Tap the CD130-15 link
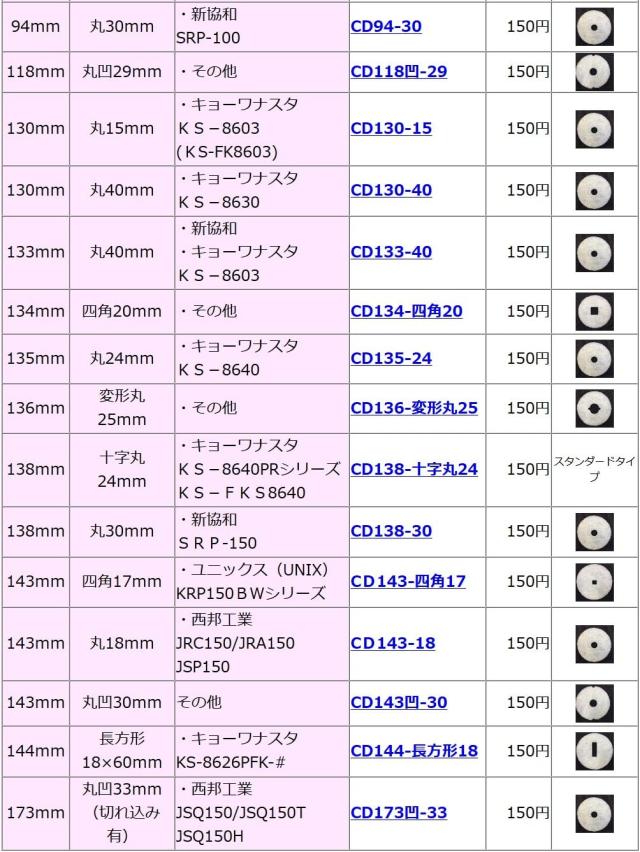The width and height of the screenshot is (640, 852). [x=391, y=128]
